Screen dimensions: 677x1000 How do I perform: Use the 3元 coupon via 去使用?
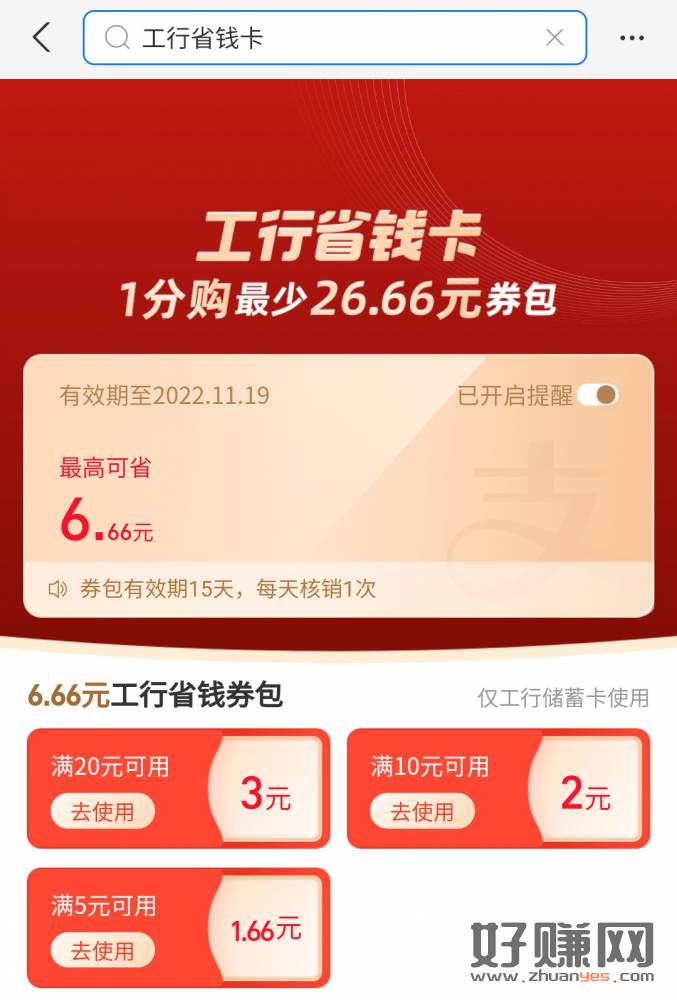(102, 811)
